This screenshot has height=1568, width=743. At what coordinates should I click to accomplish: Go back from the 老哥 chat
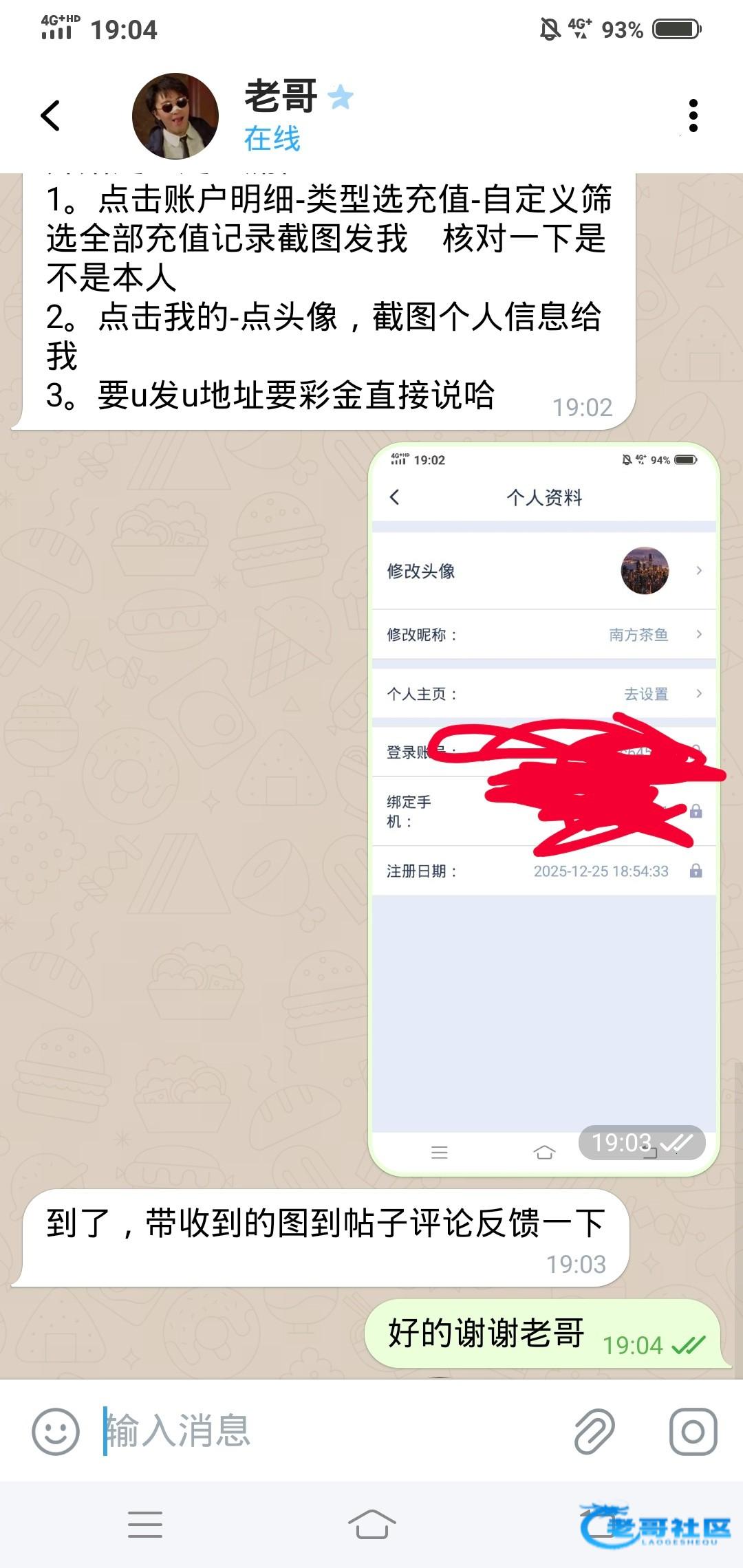[50, 116]
